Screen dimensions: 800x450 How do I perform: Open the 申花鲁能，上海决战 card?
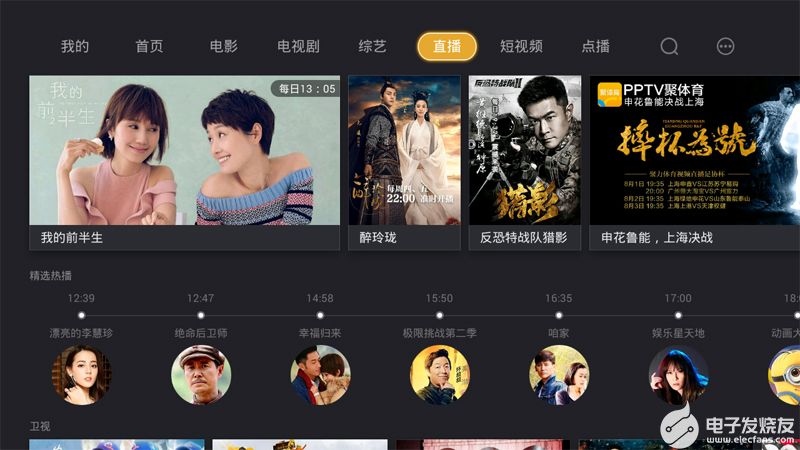click(694, 162)
